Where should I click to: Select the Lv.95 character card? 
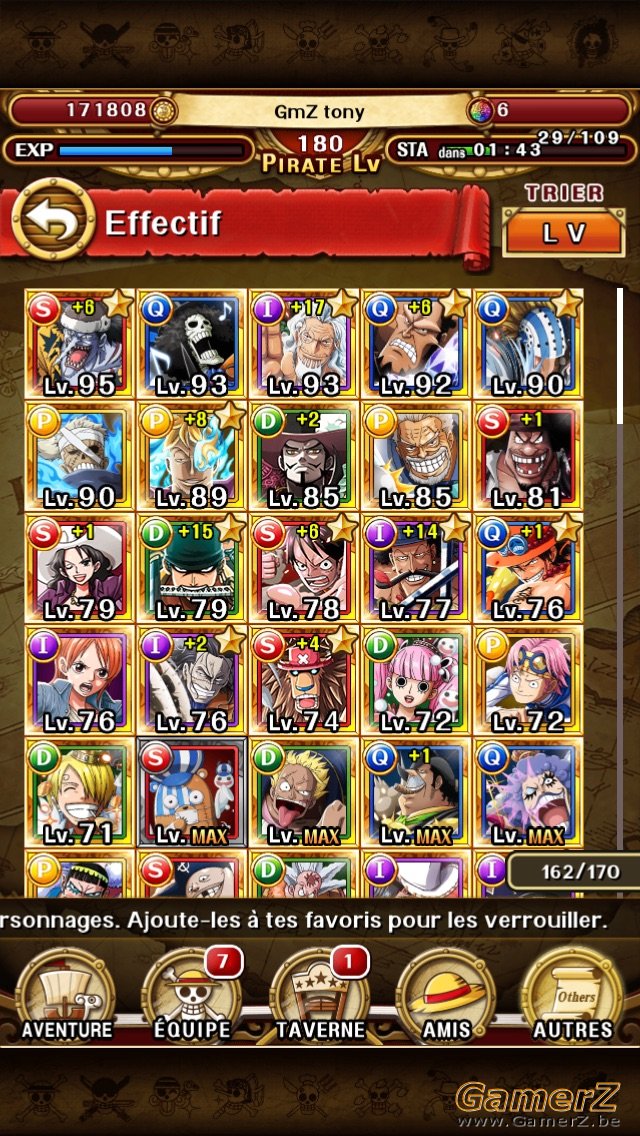pos(80,344)
